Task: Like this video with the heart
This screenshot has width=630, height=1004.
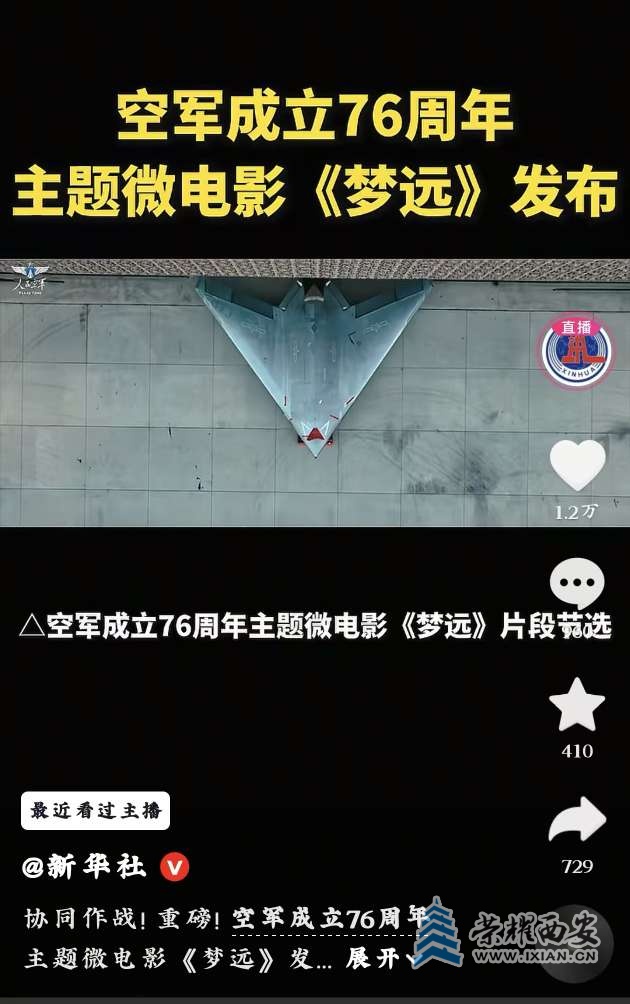Action: (x=577, y=466)
